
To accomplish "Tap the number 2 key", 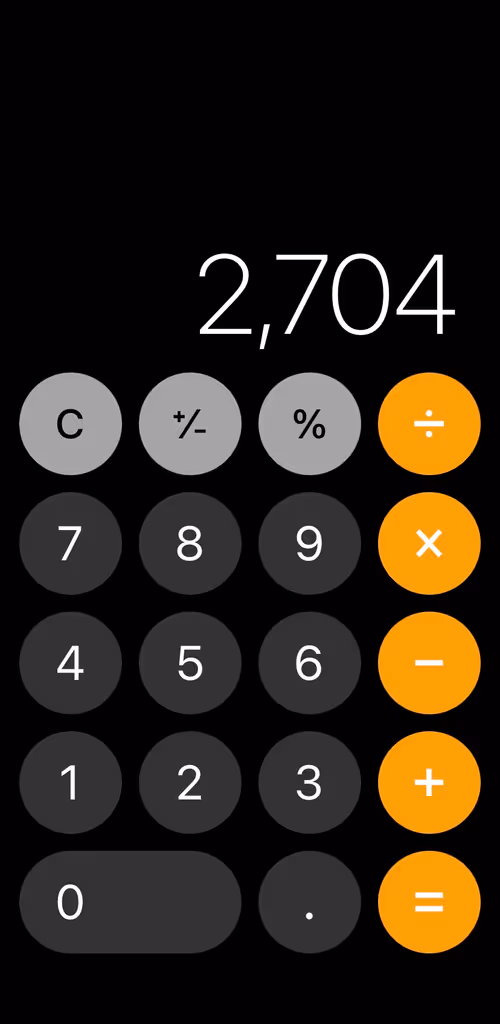I will pyautogui.click(x=190, y=782).
